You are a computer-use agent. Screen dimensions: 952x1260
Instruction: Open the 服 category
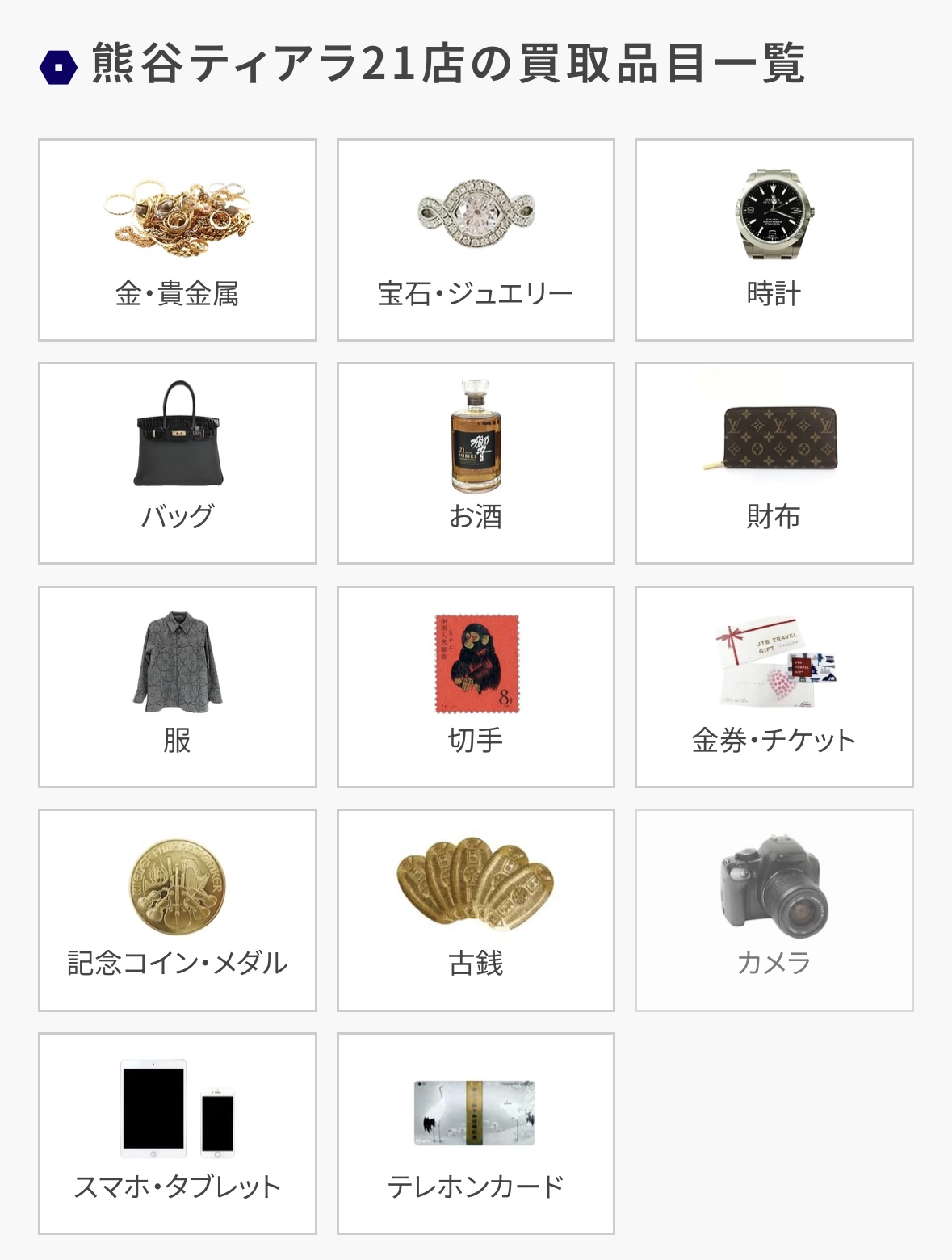click(178, 687)
